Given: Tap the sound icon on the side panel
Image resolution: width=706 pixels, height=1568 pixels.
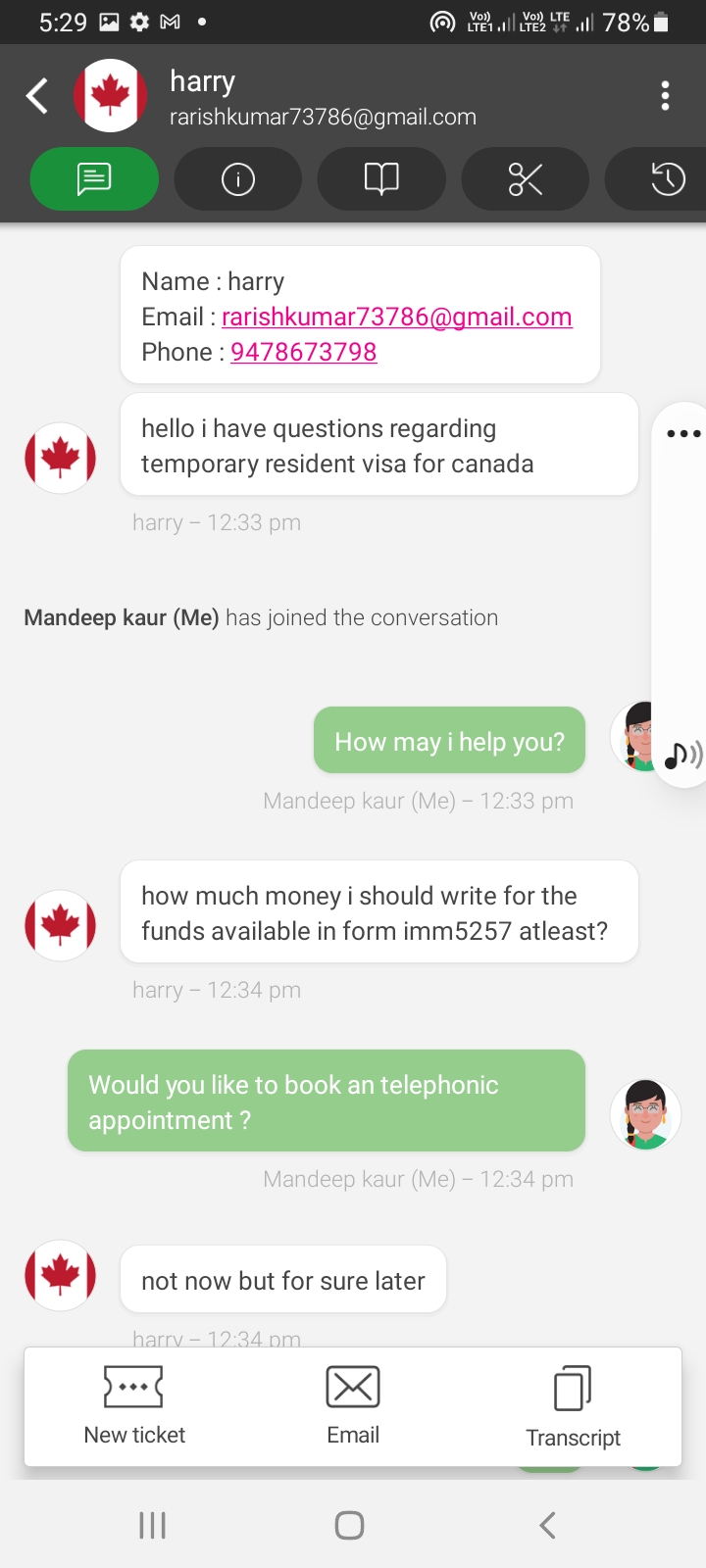Looking at the screenshot, I should (683, 755).
